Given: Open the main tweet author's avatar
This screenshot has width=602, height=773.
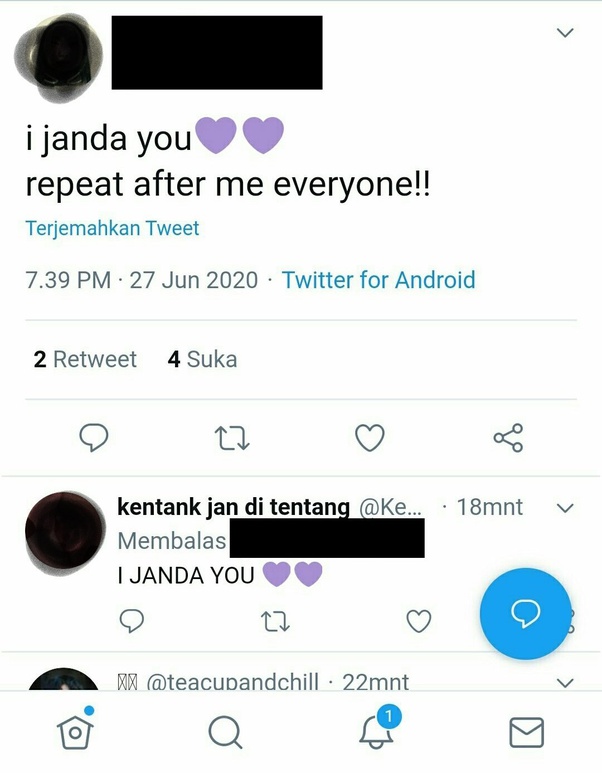Looking at the screenshot, I should point(59,58).
